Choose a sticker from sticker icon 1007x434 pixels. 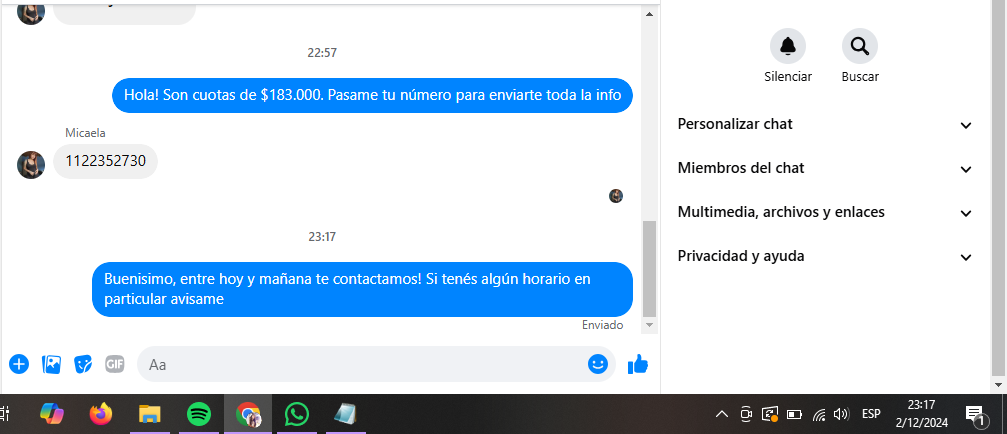(x=84, y=364)
